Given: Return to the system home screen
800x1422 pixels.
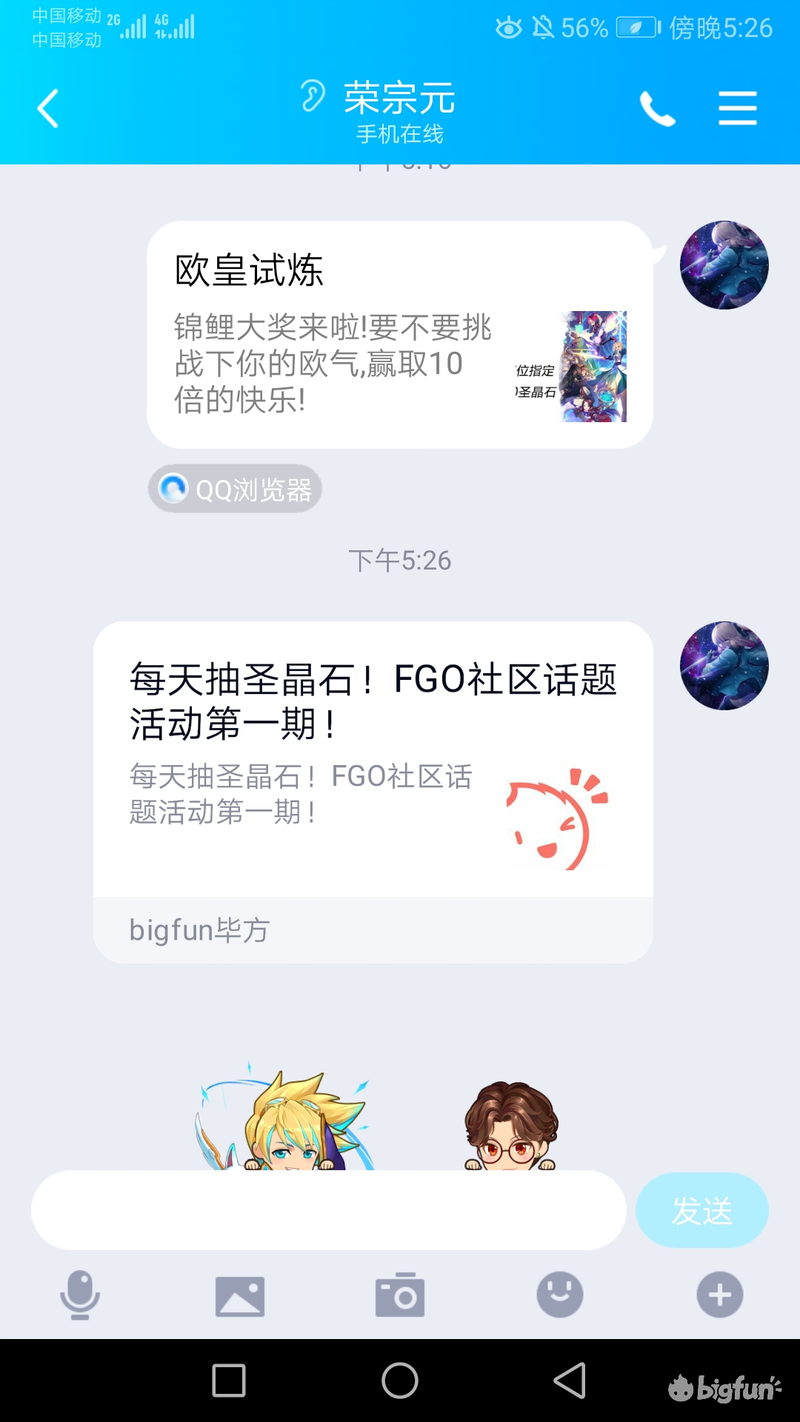Looking at the screenshot, I should (400, 1381).
